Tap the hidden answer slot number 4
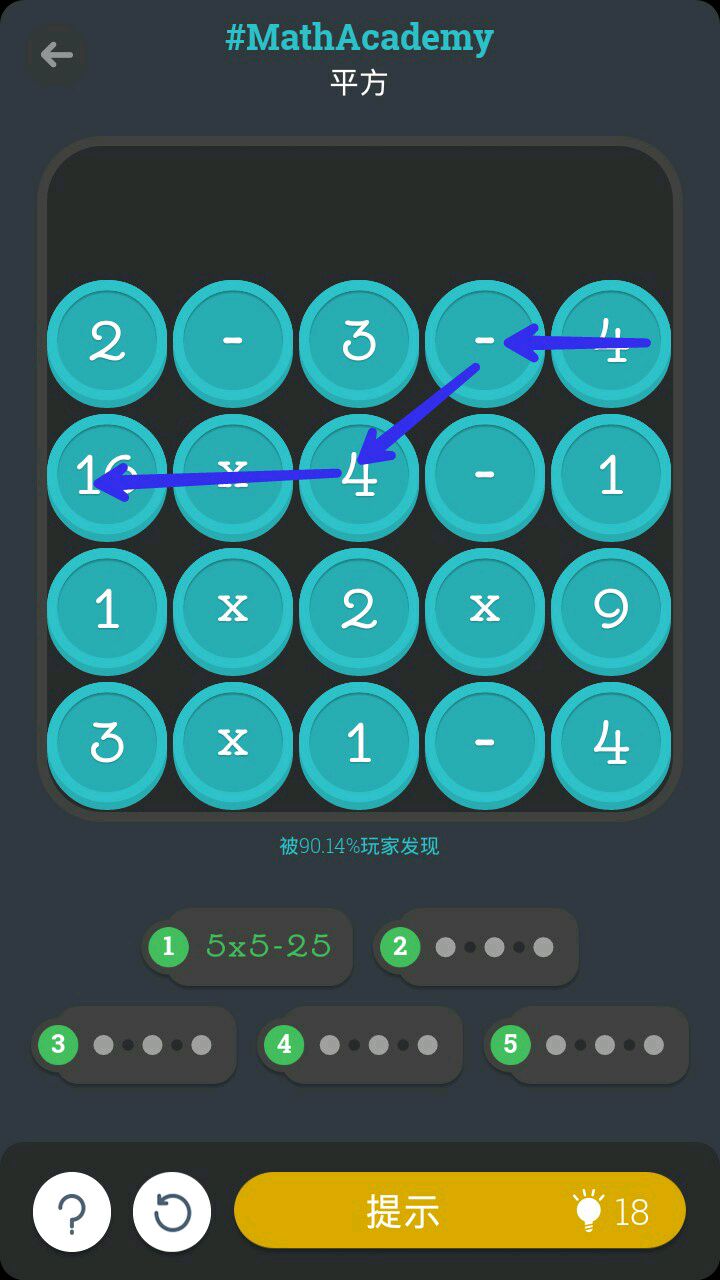The image size is (720, 1280). pos(361,1045)
